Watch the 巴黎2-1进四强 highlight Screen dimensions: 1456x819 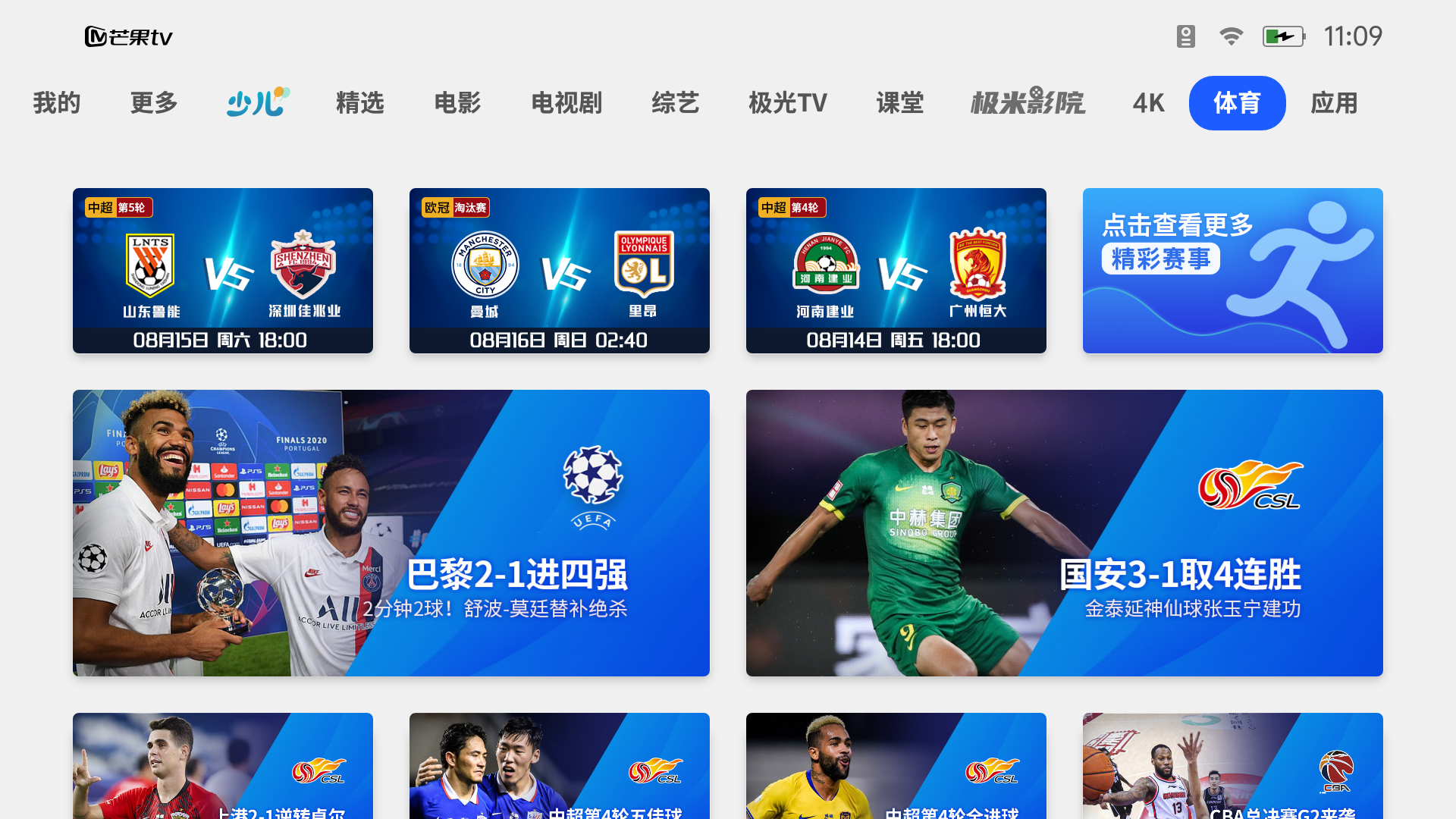pos(391,533)
